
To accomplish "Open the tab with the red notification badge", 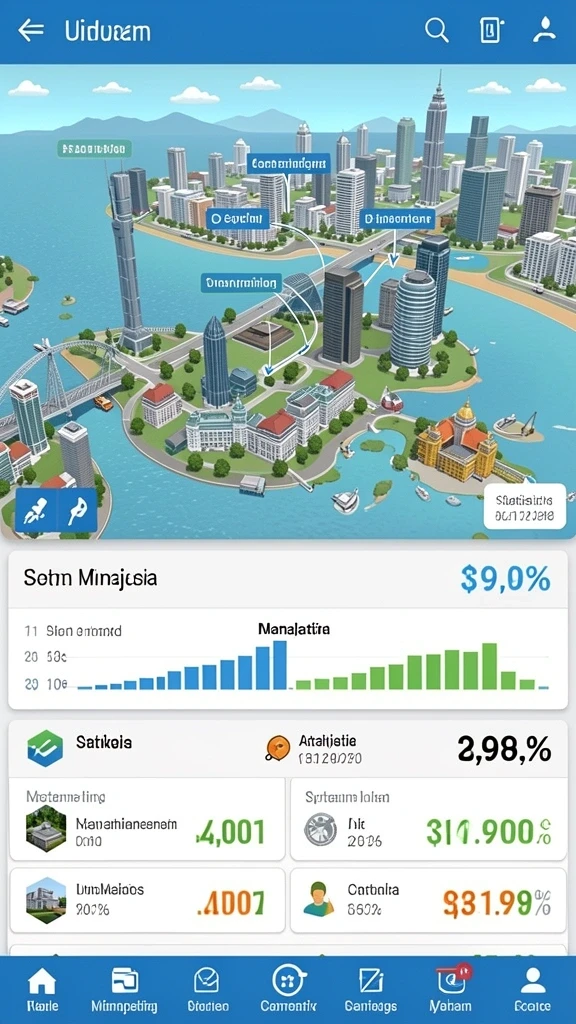I will tap(451, 989).
